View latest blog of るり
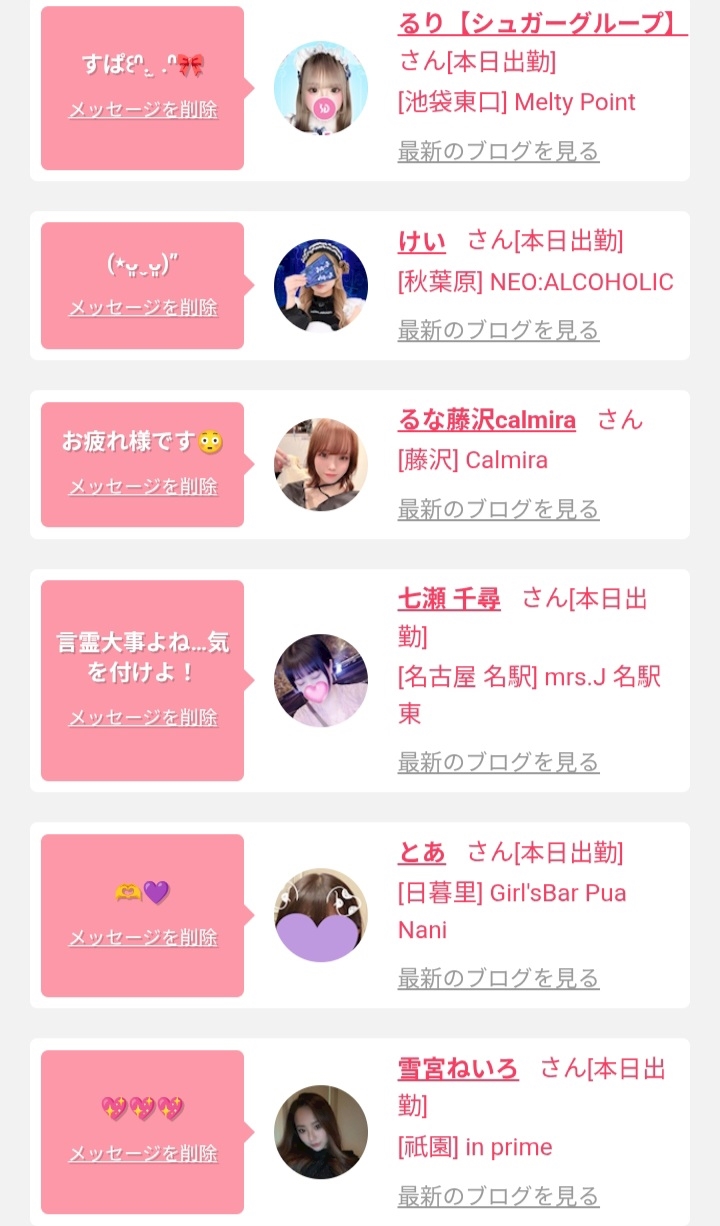This screenshot has height=1226, width=720. coord(498,151)
